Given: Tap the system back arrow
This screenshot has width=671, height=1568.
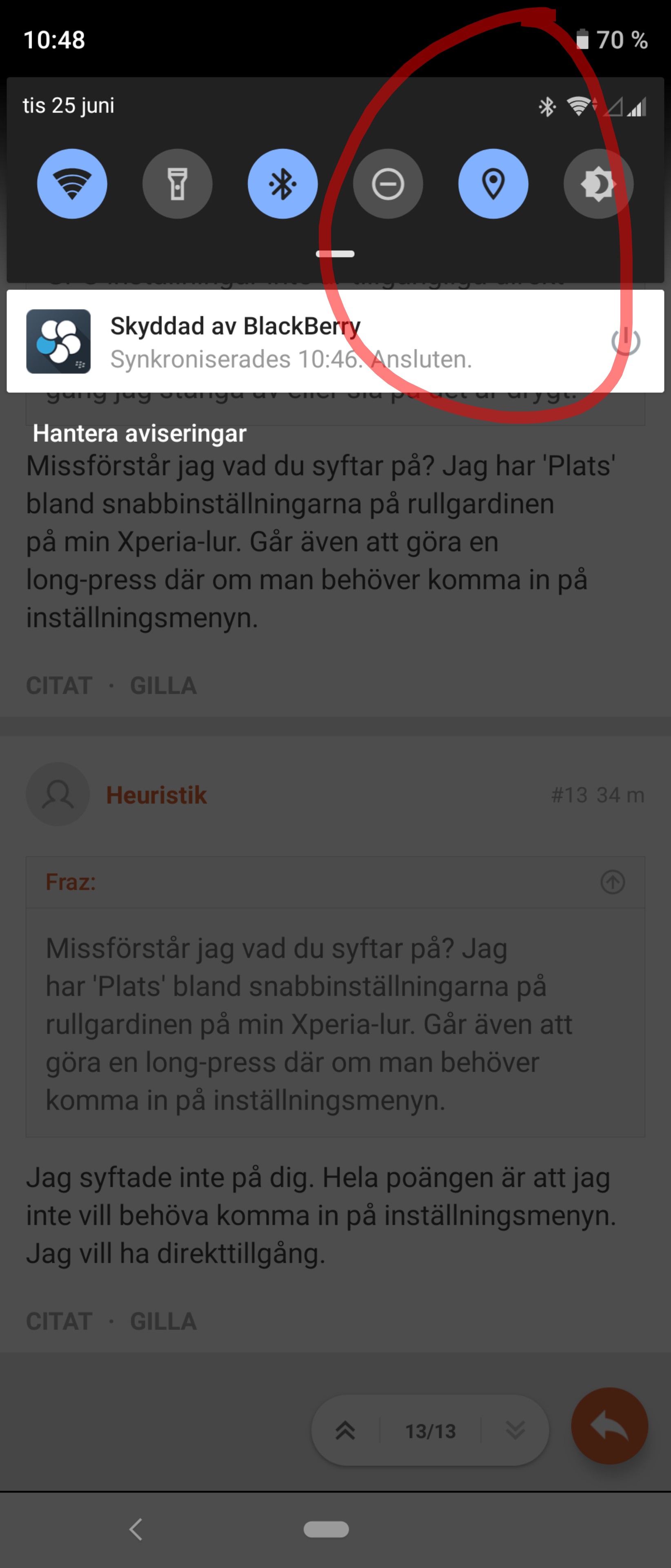Looking at the screenshot, I should (x=136, y=1529).
